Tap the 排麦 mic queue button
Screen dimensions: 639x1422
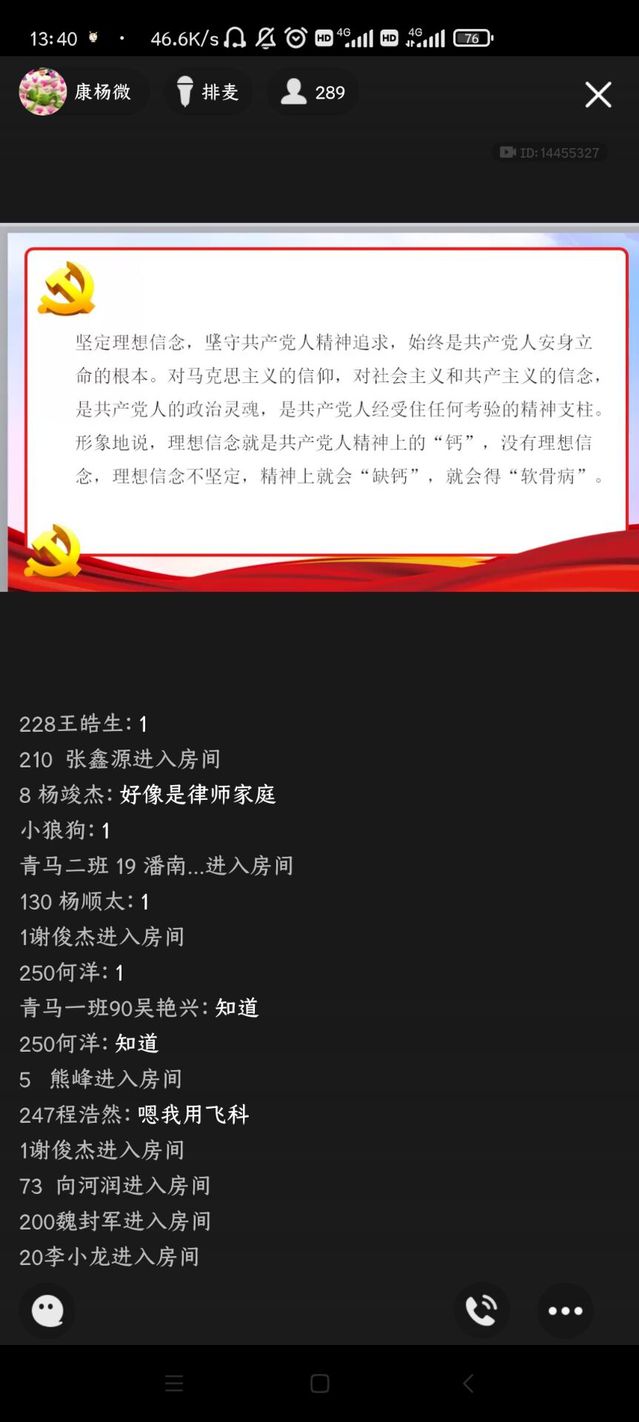pos(208,92)
